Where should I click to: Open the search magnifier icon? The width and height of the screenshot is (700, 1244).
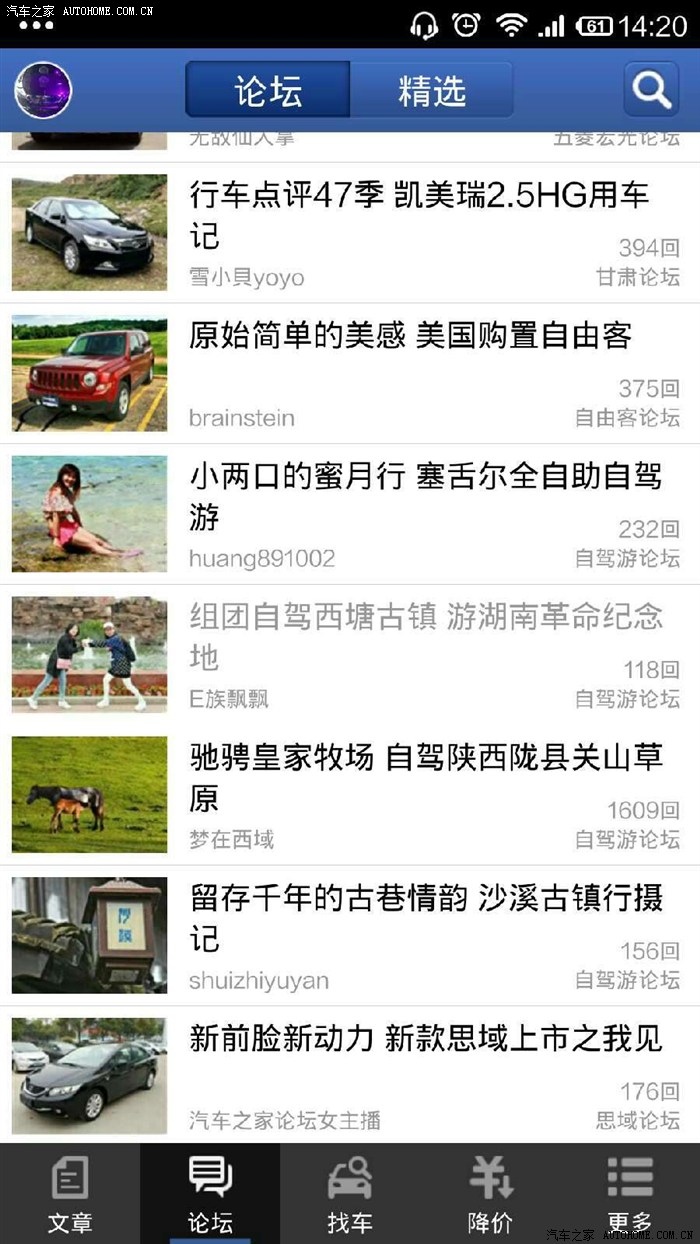coord(651,91)
